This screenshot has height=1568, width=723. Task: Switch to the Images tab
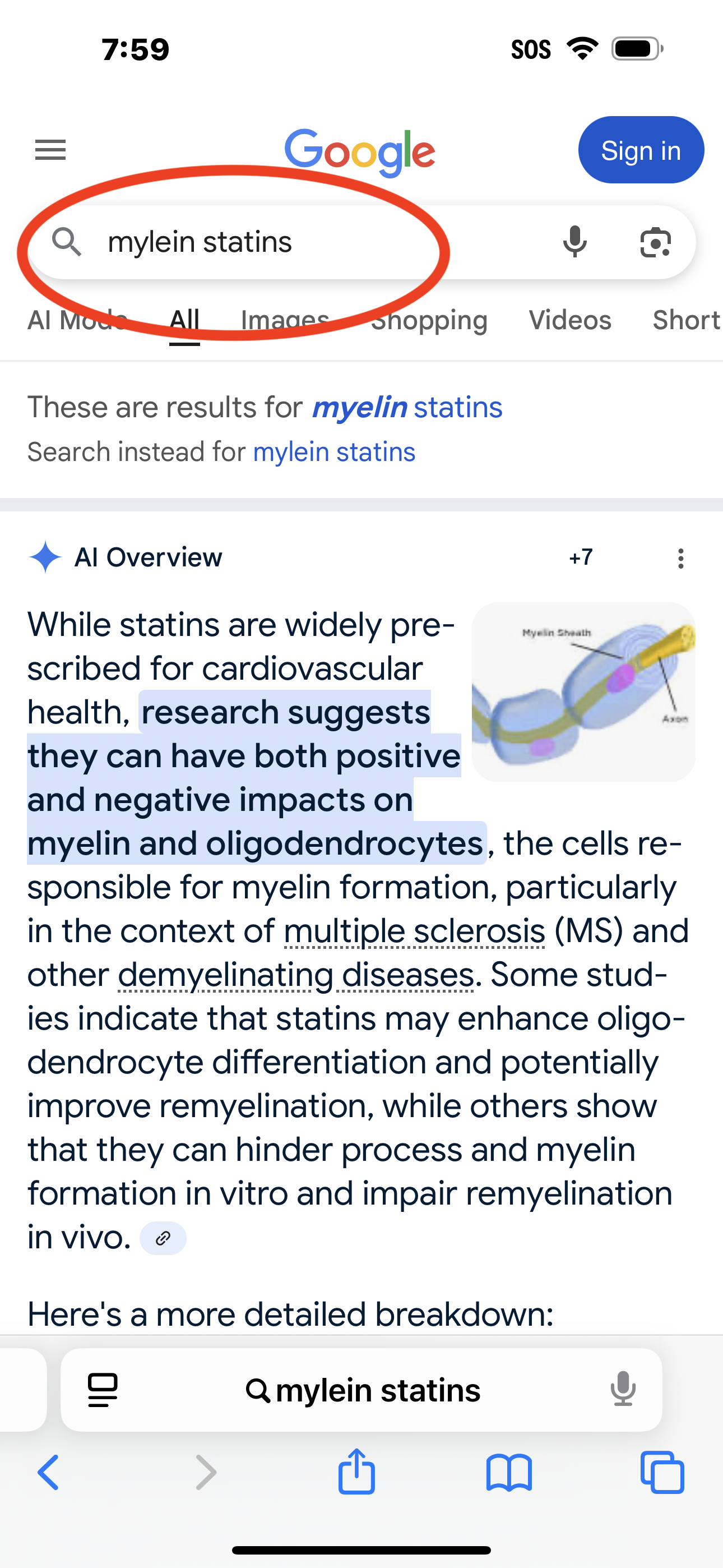pos(285,320)
